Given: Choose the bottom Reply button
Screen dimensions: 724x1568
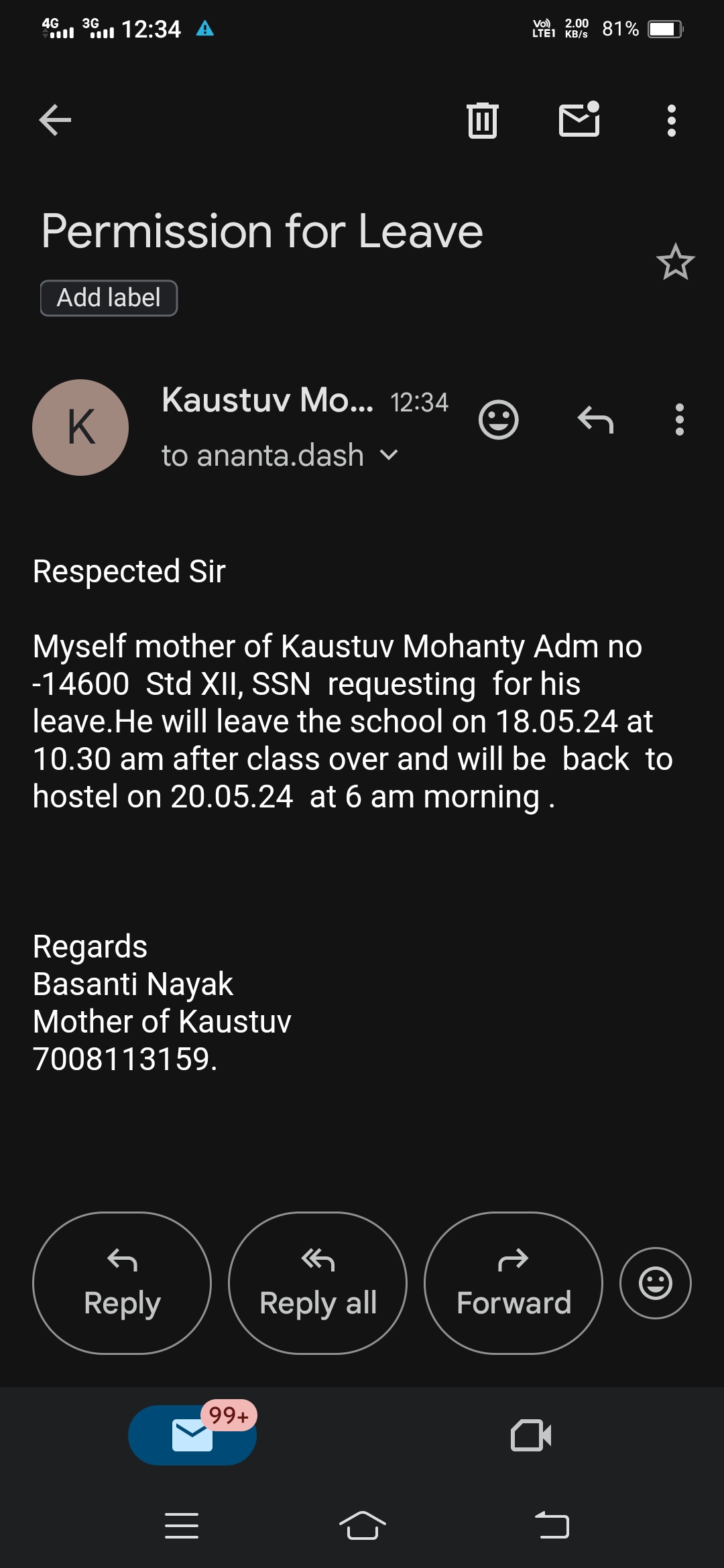Looking at the screenshot, I should [x=122, y=1283].
